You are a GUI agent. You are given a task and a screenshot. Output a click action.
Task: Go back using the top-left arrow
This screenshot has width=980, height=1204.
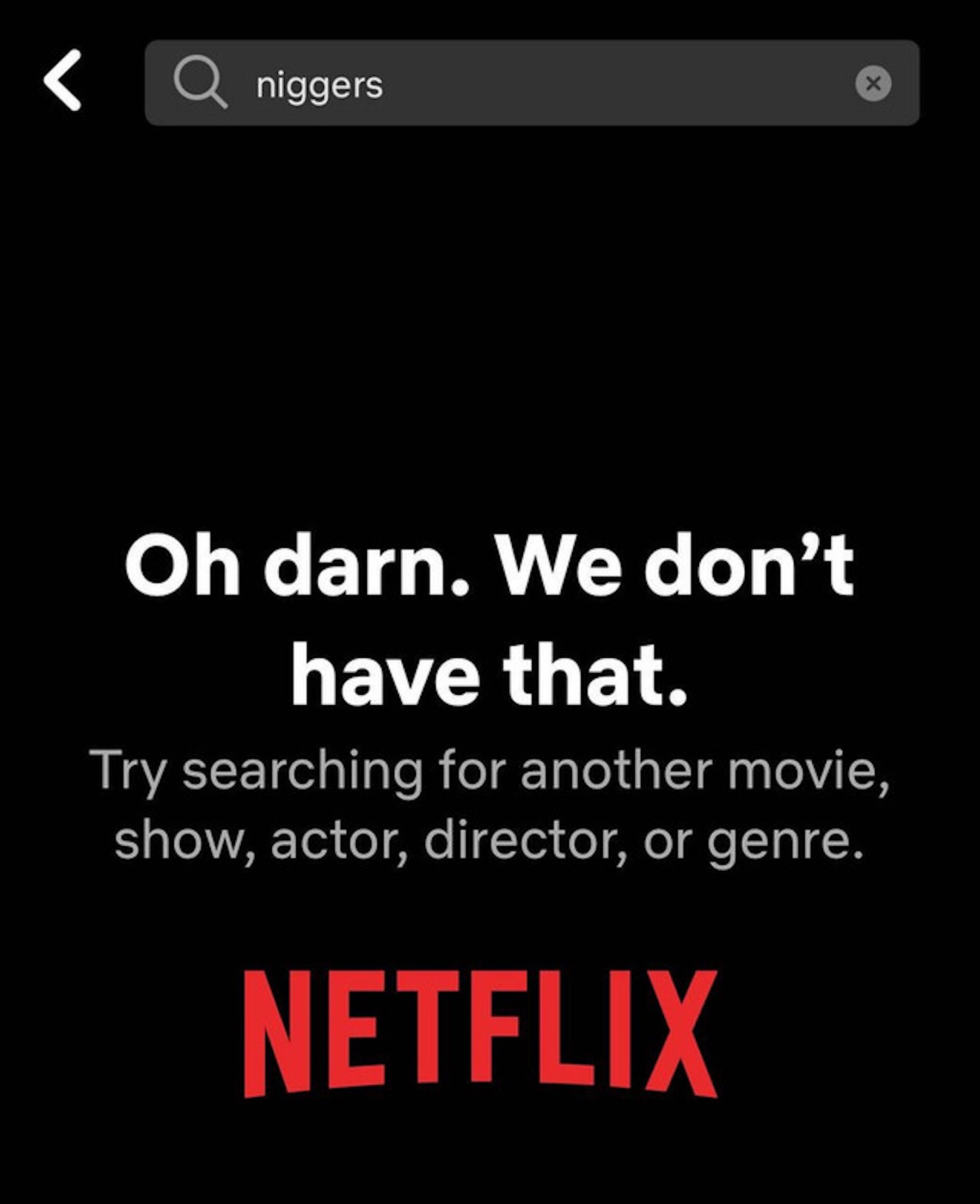click(x=62, y=80)
